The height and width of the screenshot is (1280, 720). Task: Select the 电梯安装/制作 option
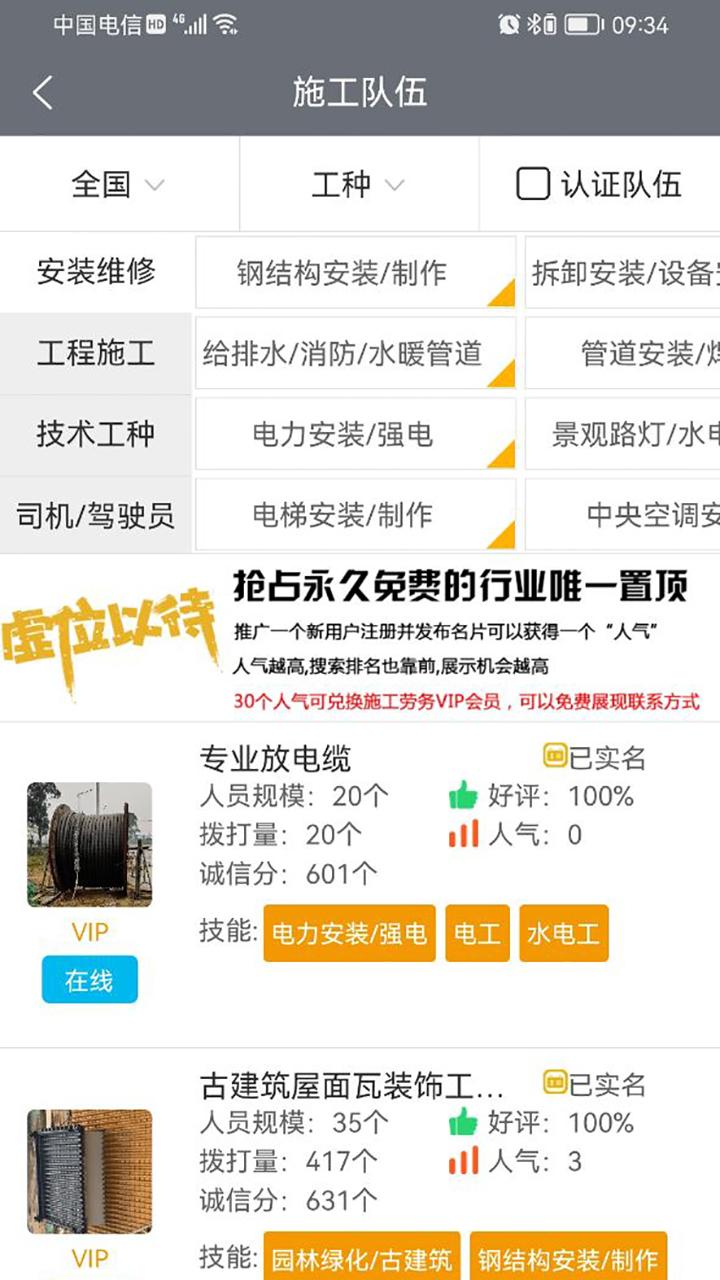tap(355, 515)
